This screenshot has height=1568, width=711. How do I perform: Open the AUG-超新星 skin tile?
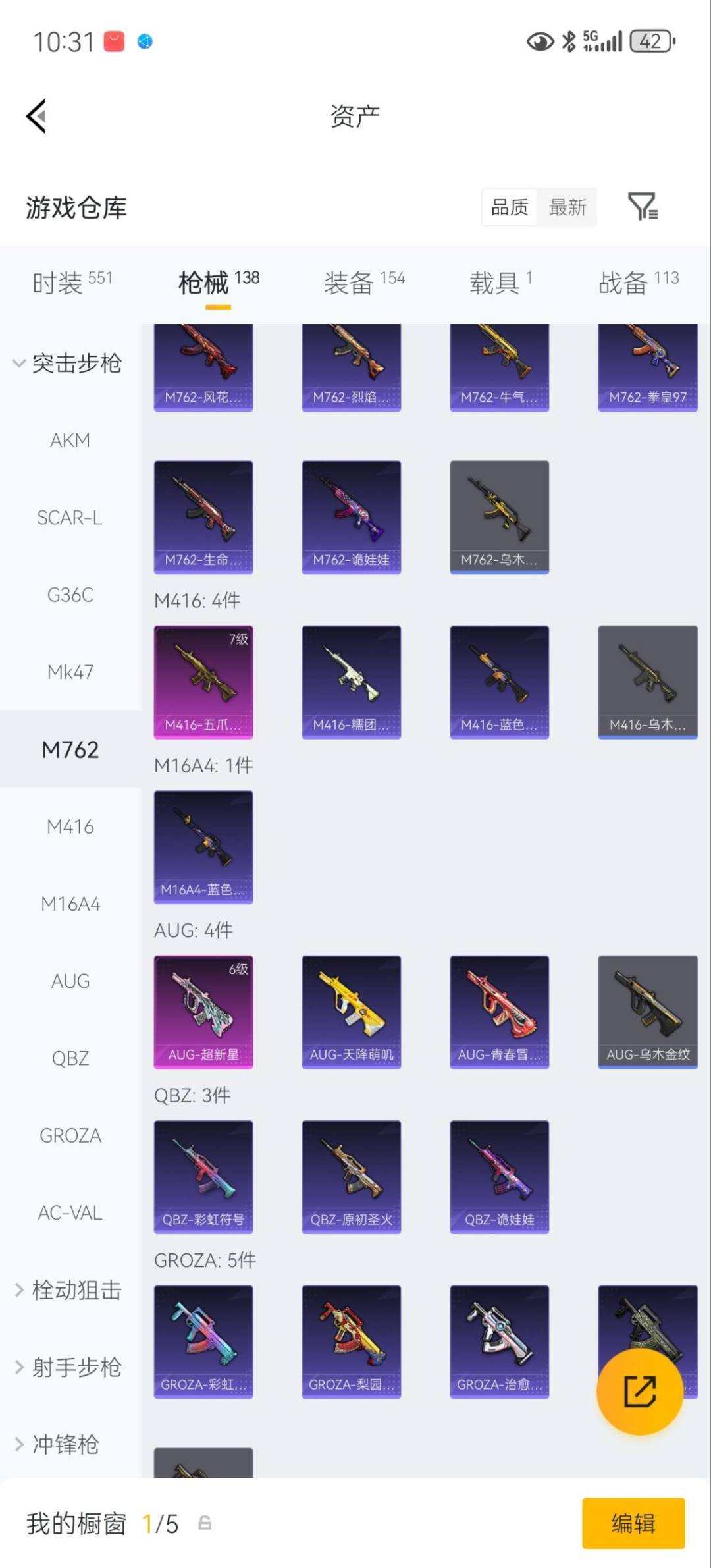[203, 1012]
